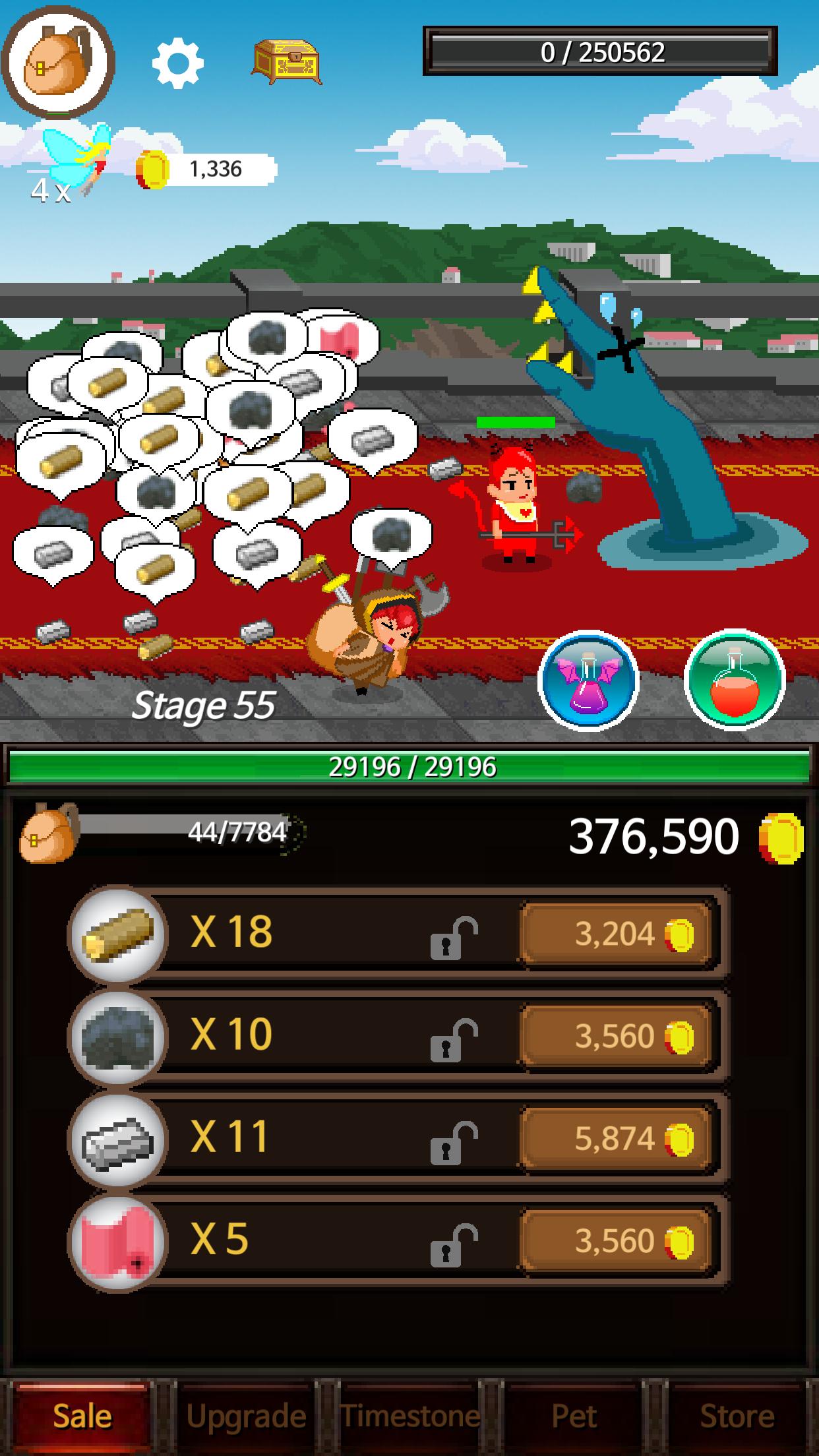
Task: Open the backpack inventory icon
Action: click(x=58, y=61)
